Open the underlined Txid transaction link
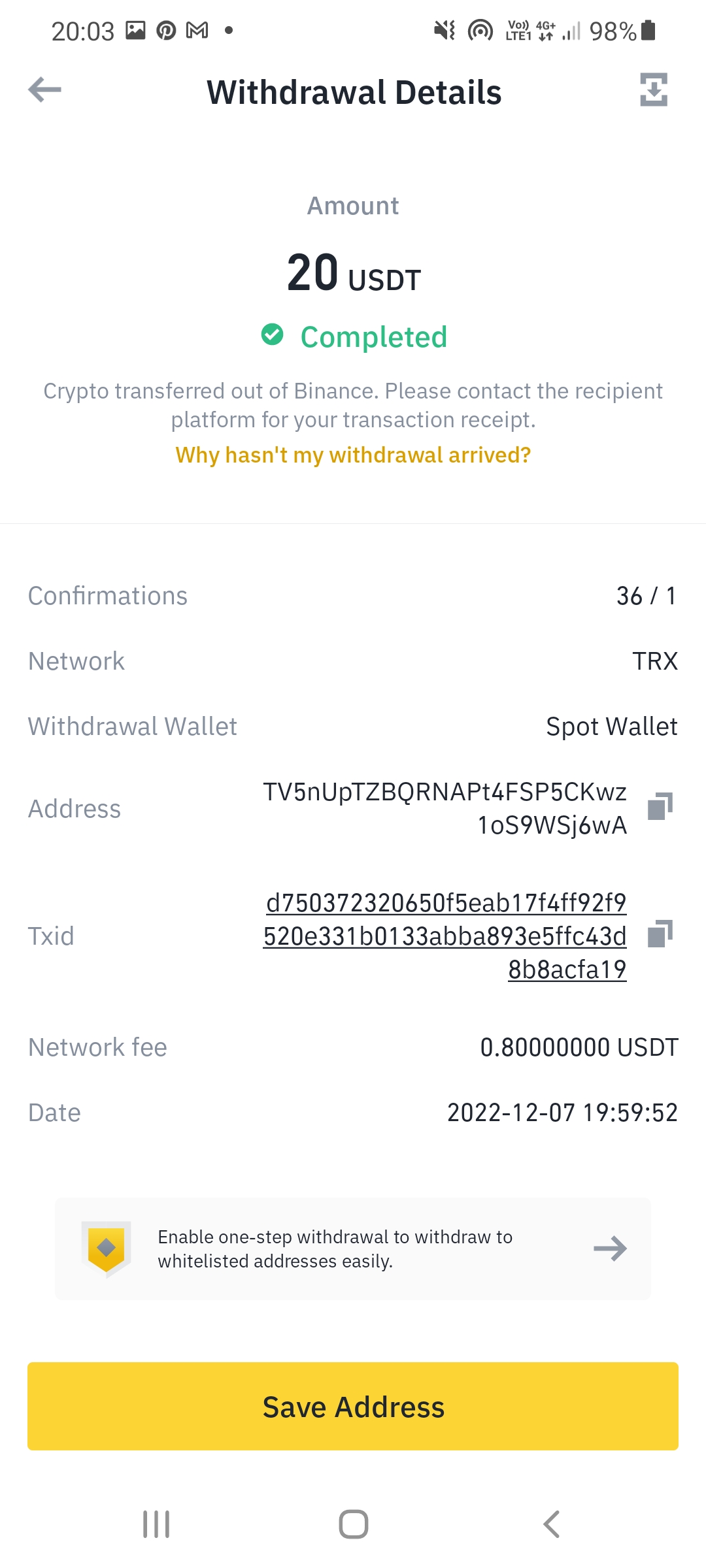The image size is (706, 1568). pyautogui.click(x=445, y=936)
